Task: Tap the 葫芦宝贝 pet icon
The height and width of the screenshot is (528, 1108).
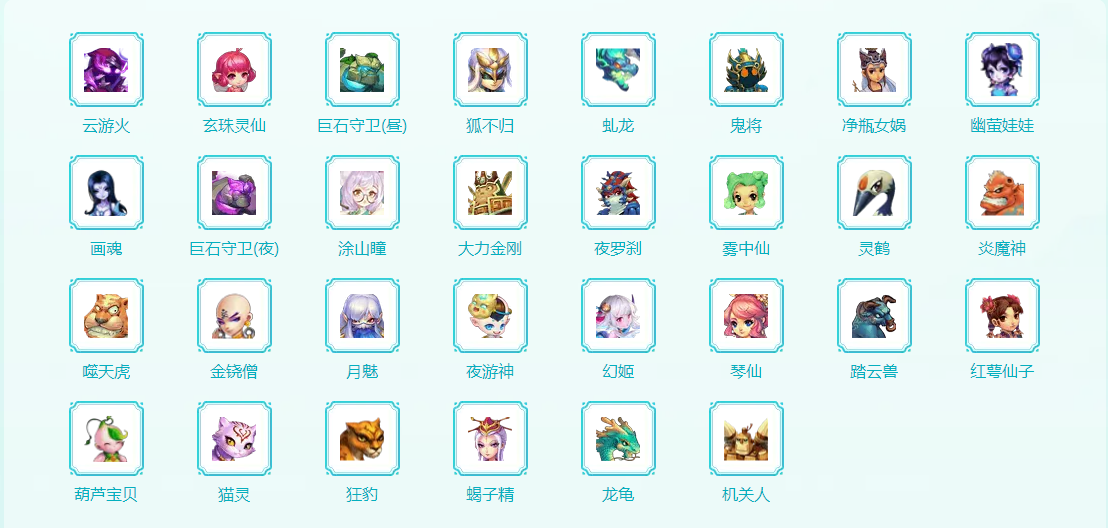Action: pos(106,439)
